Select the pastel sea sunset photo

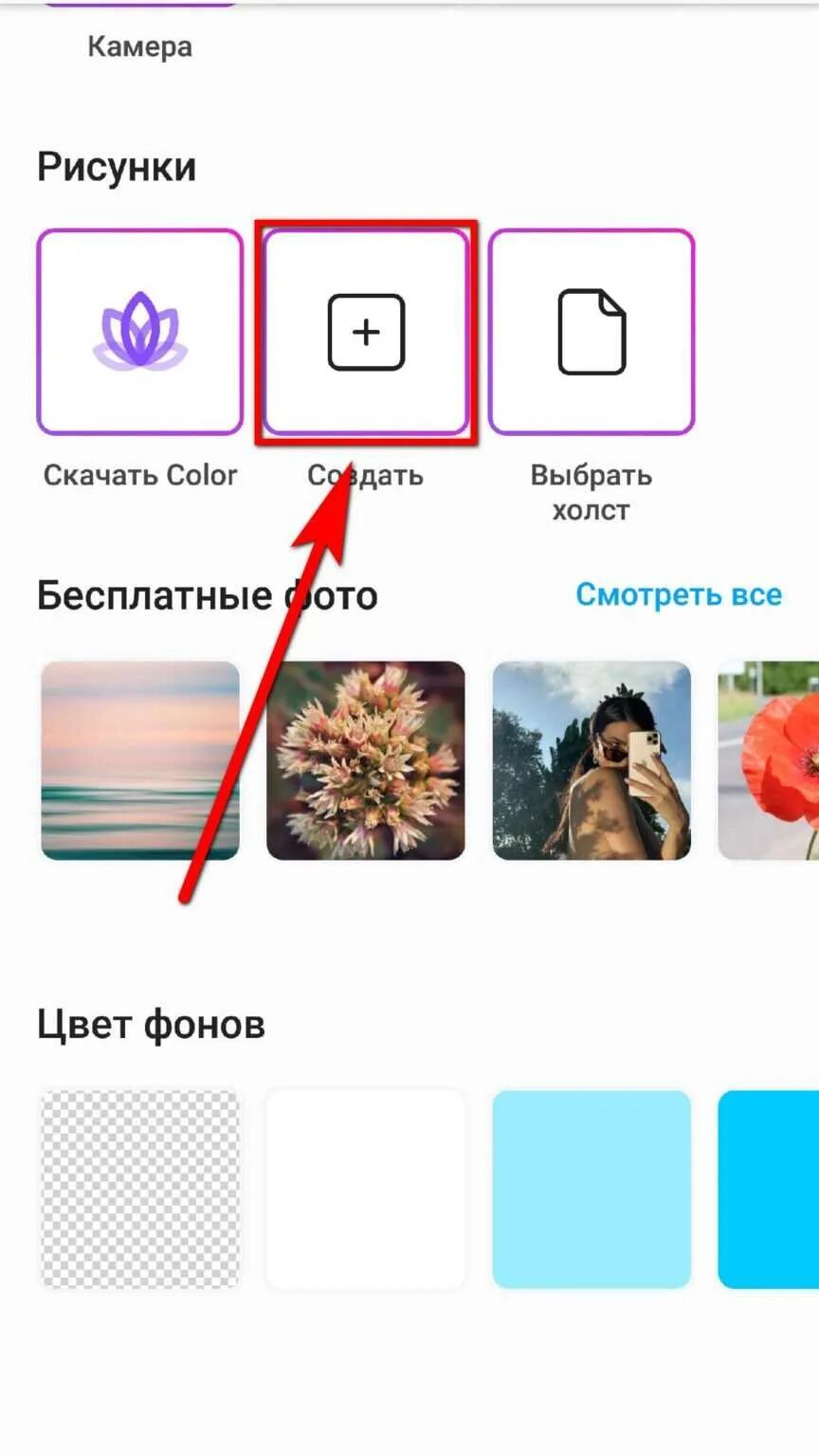point(140,760)
